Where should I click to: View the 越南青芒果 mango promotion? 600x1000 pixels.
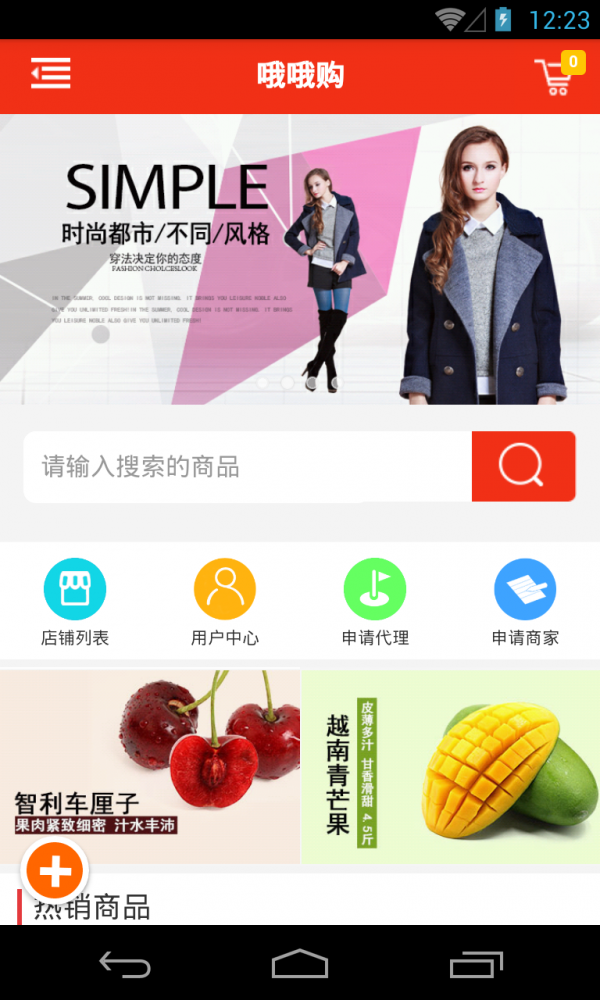[450, 766]
